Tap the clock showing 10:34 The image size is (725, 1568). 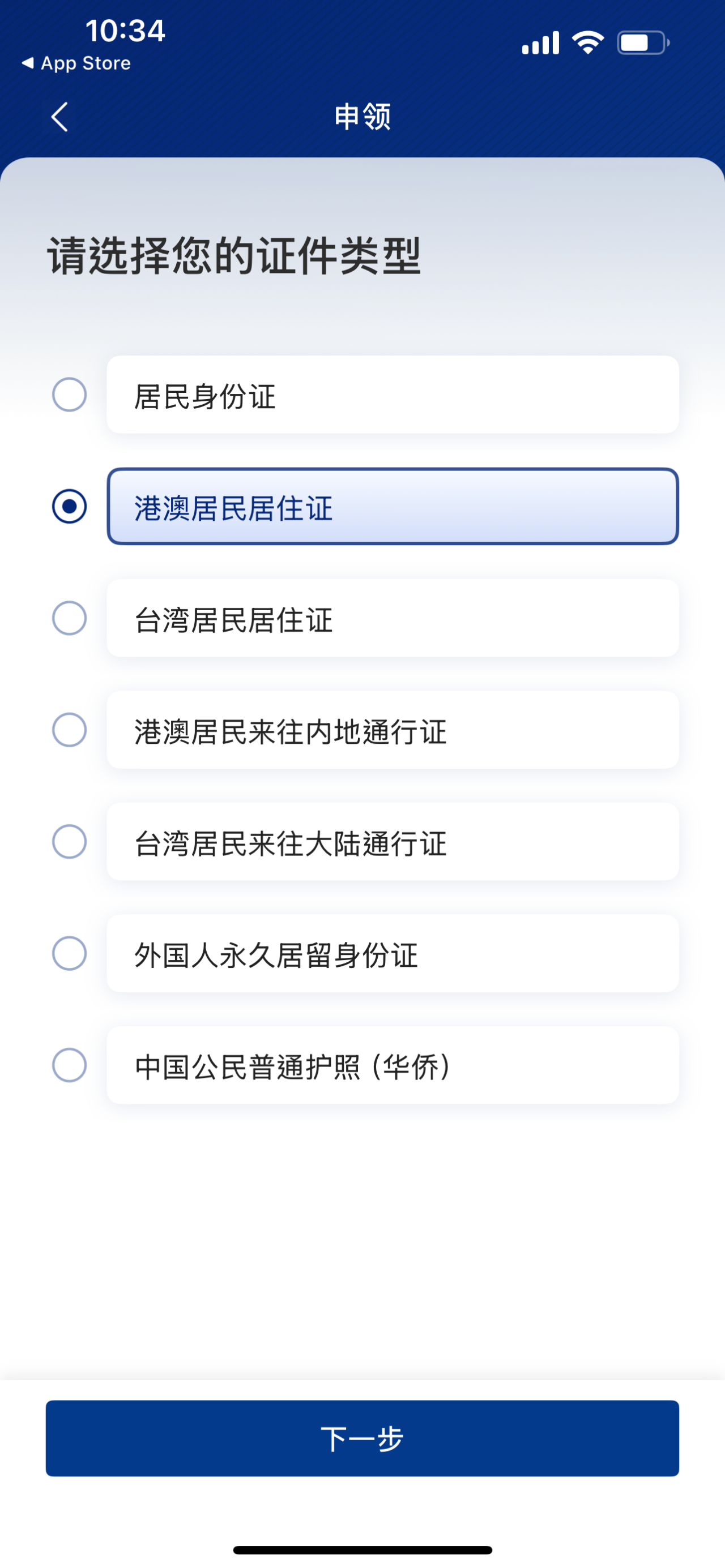pyautogui.click(x=124, y=32)
